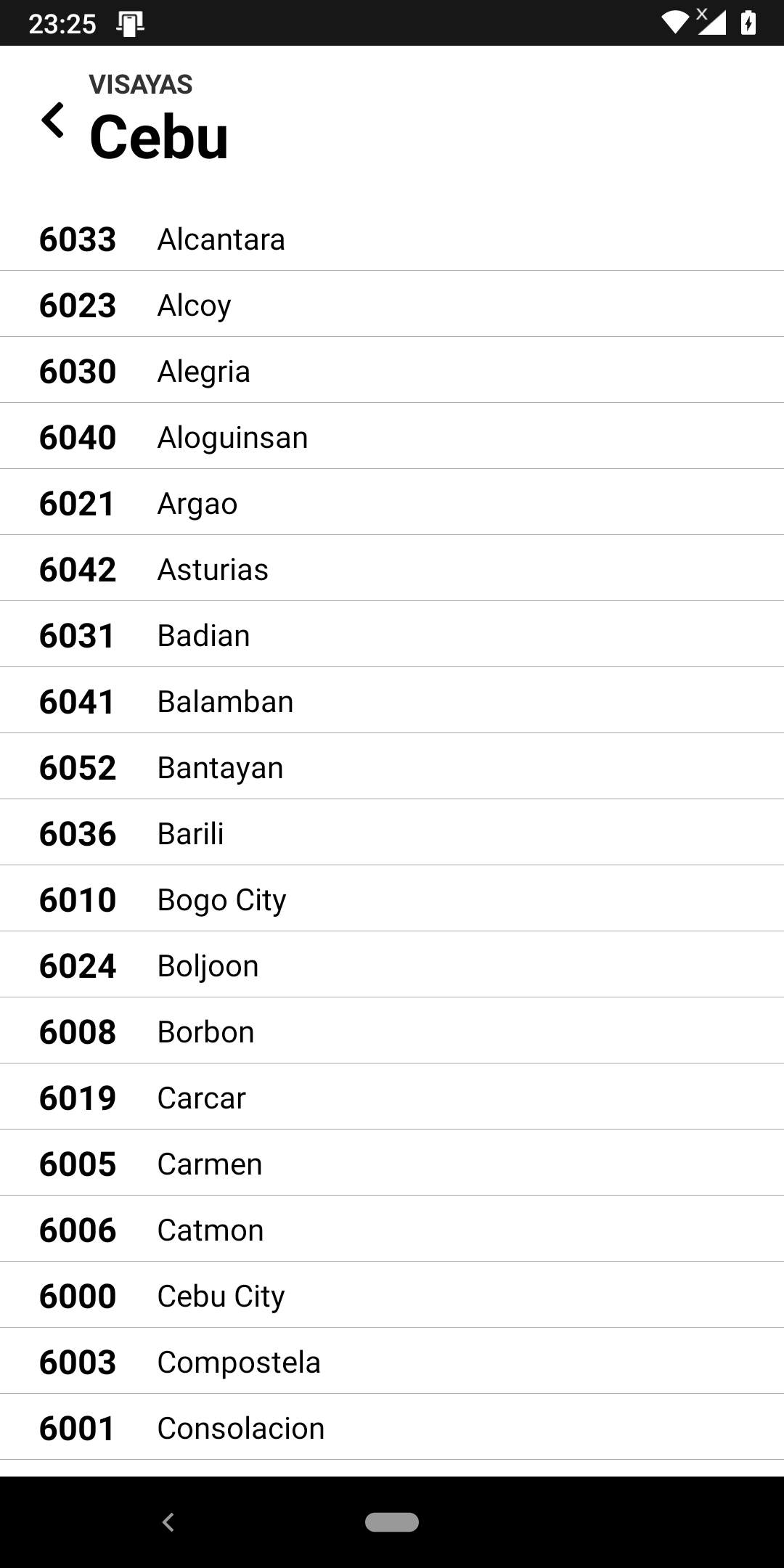Open the Alegria 6030 row
This screenshot has width=784, height=1568.
click(x=392, y=370)
